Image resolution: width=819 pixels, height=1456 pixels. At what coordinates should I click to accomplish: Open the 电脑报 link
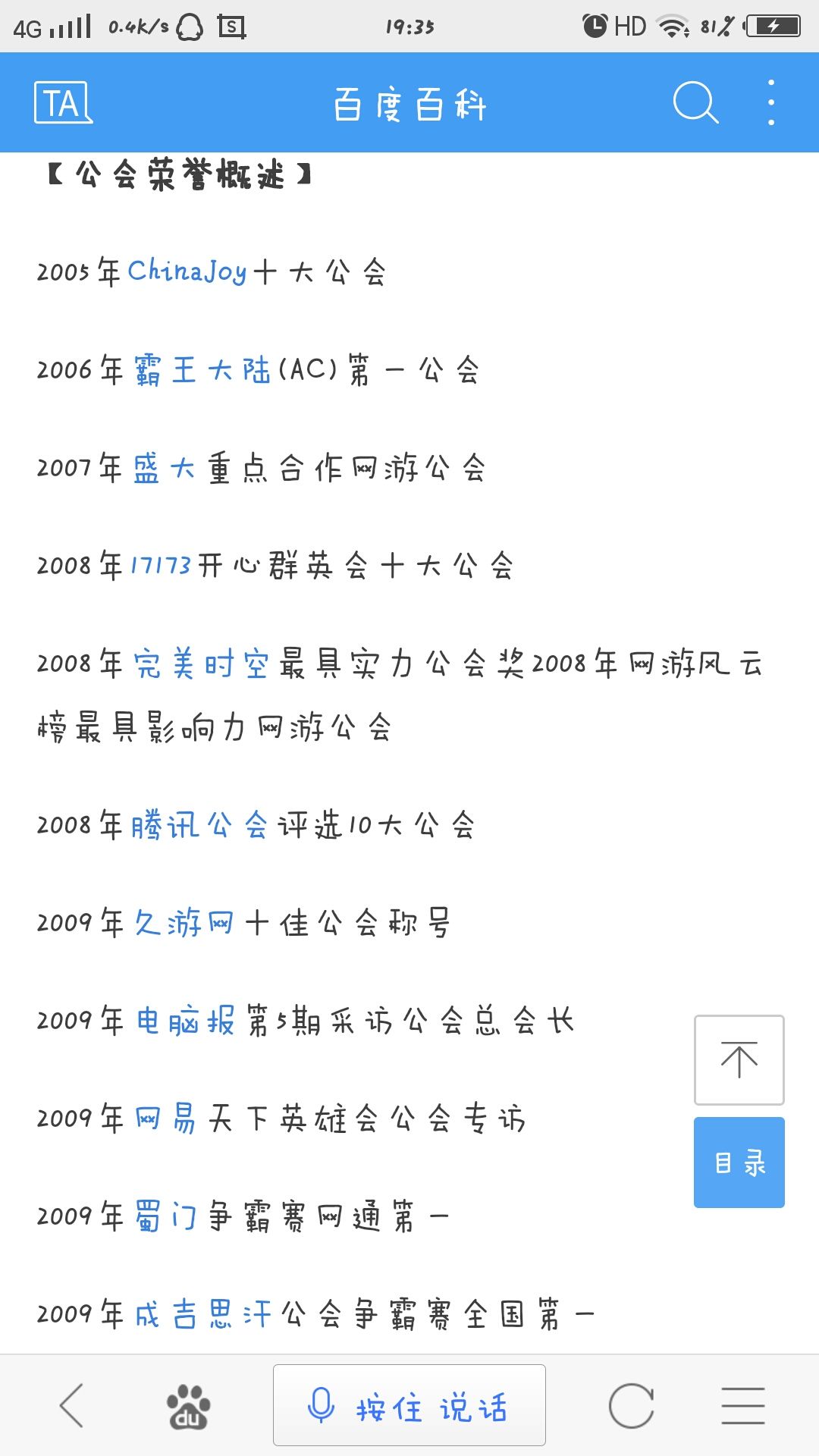tap(186, 1021)
